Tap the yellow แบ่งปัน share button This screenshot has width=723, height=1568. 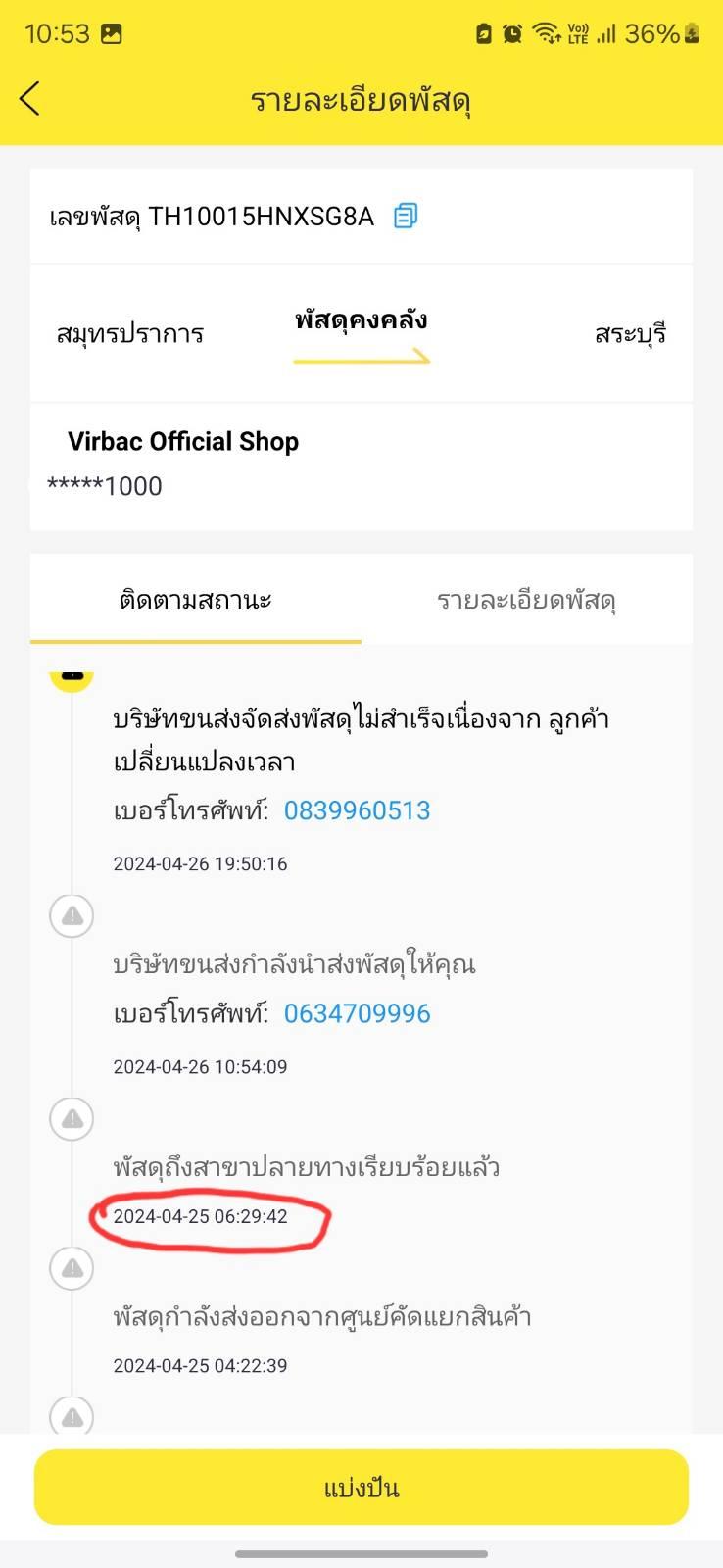pyautogui.click(x=361, y=1488)
